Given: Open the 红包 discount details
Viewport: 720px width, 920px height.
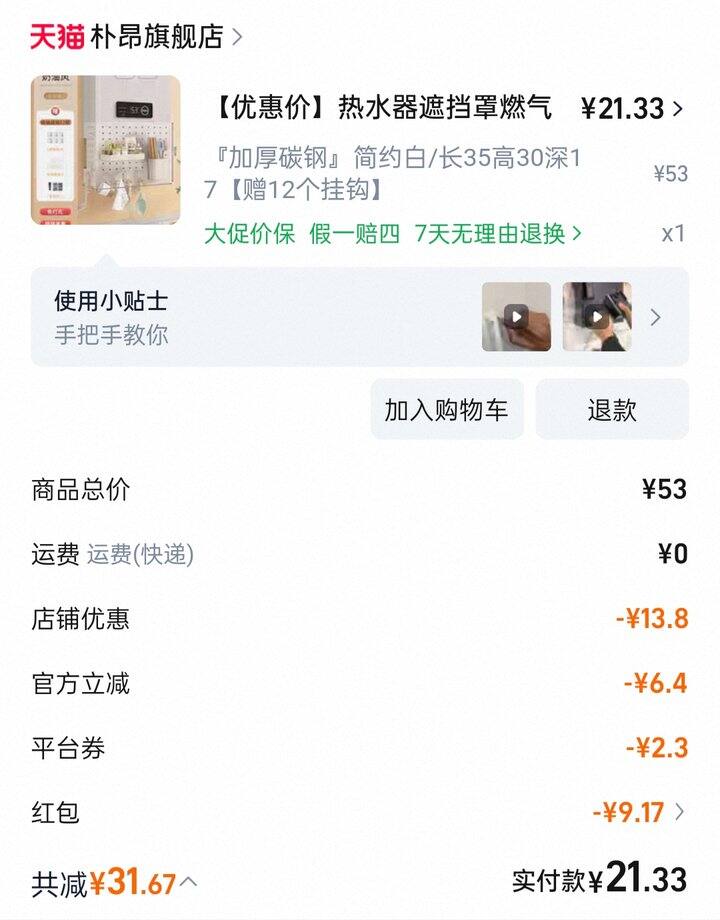Looking at the screenshot, I should 640,812.
